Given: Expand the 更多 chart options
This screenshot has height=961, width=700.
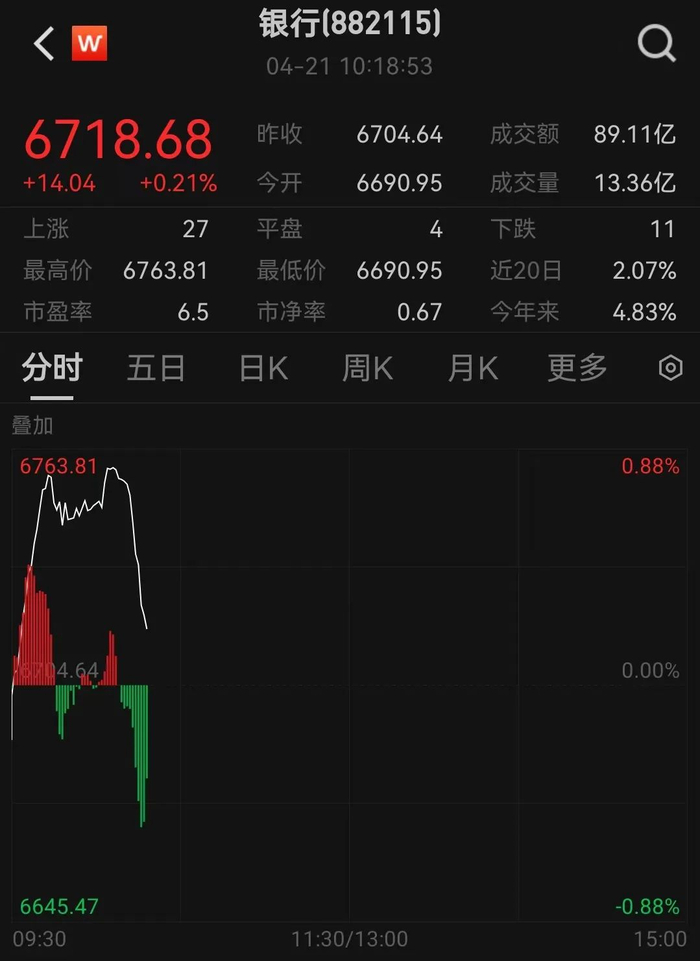Looking at the screenshot, I should [577, 368].
